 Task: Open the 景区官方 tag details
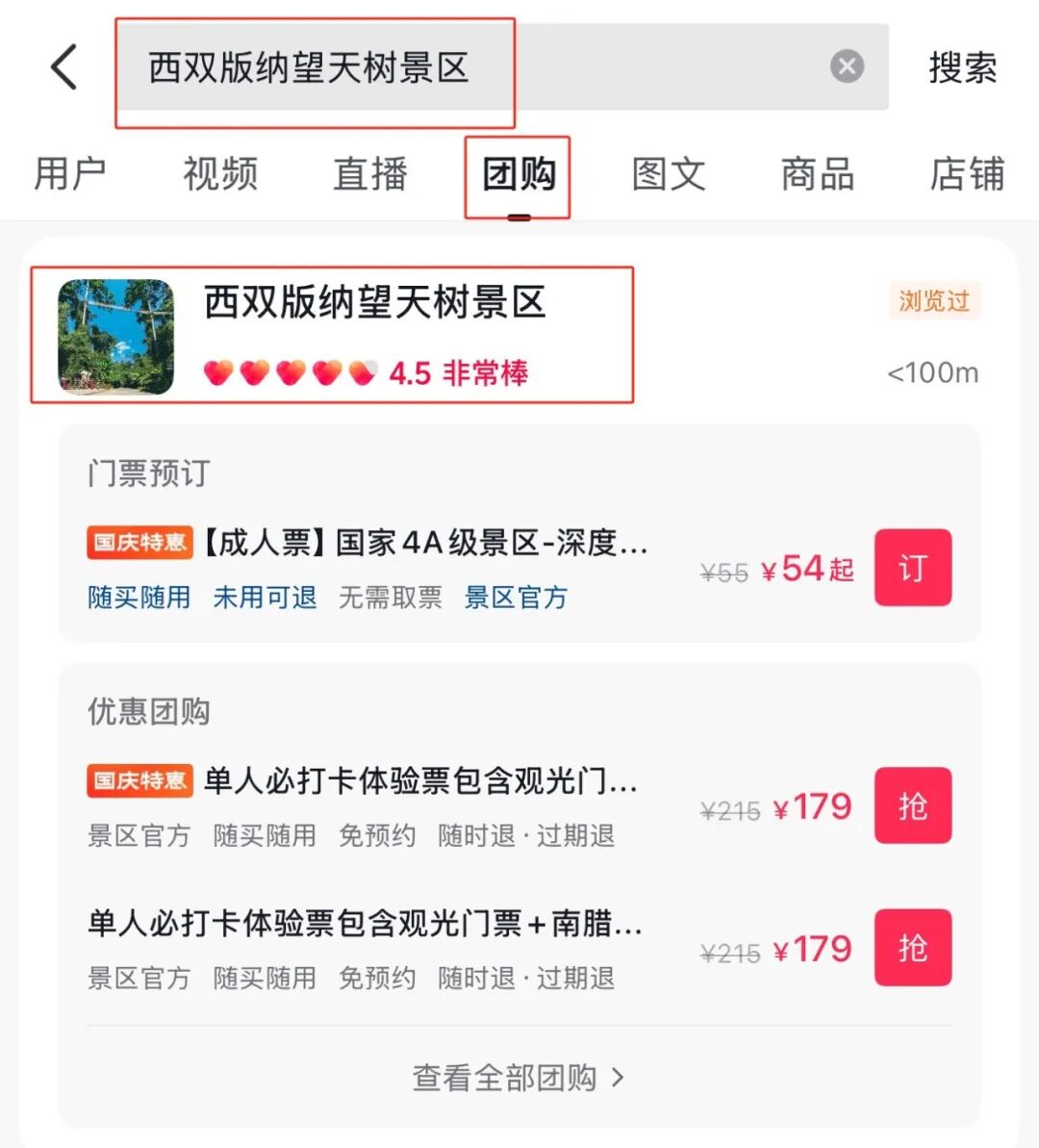click(516, 598)
